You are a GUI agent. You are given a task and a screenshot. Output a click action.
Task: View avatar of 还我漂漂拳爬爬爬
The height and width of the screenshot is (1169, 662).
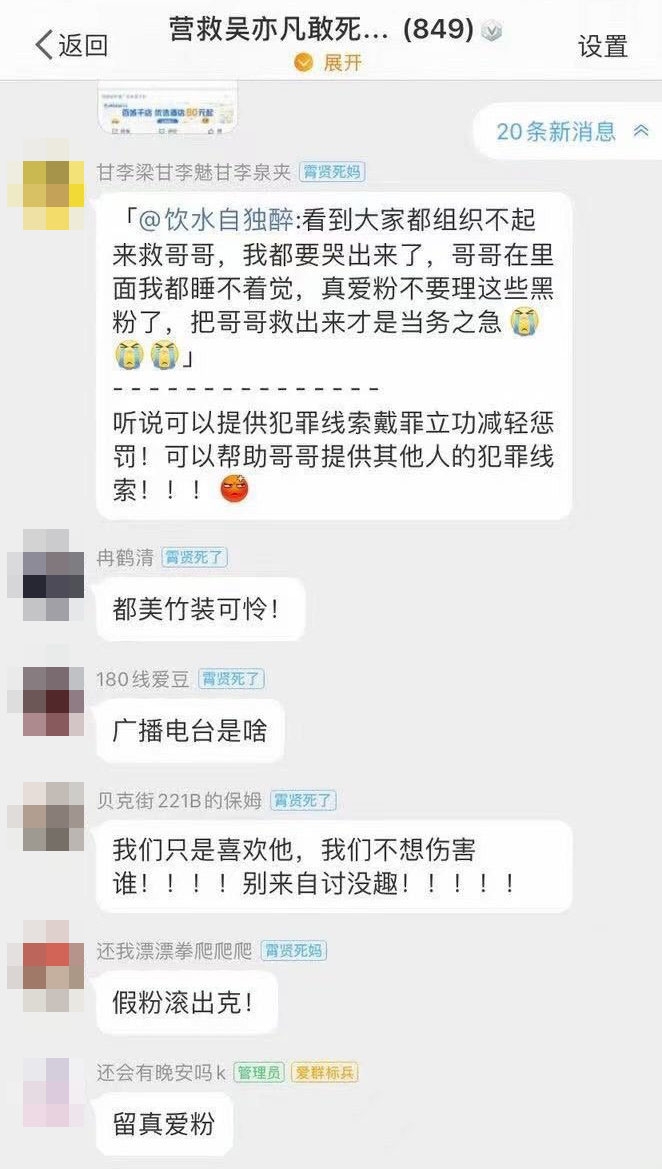tap(46, 966)
